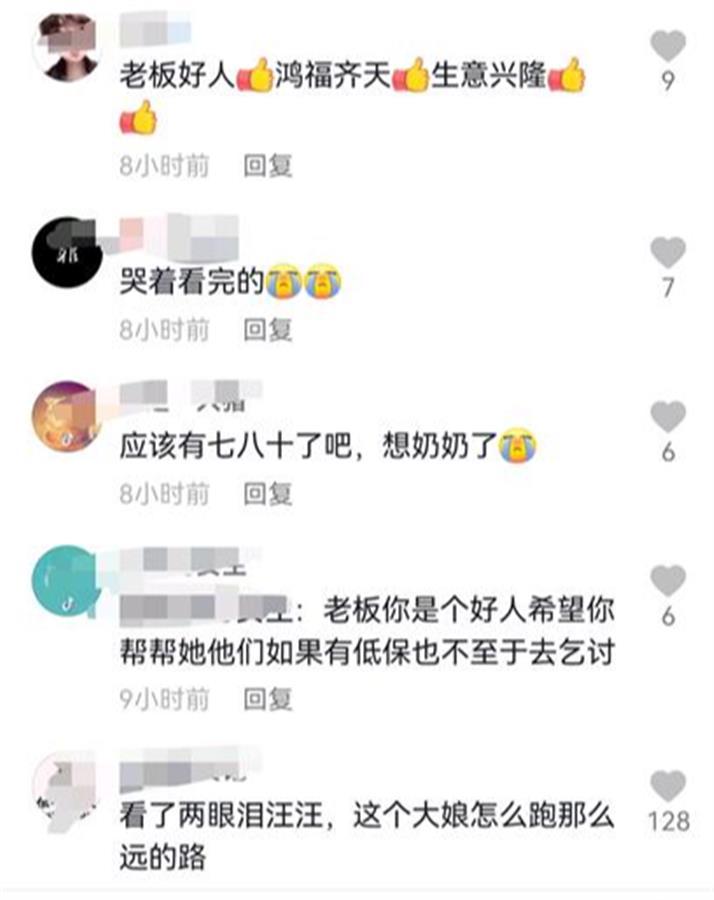The image size is (714, 900).
Task: Reply to the comment '老板好人鸿福齐天'
Action: point(268,166)
